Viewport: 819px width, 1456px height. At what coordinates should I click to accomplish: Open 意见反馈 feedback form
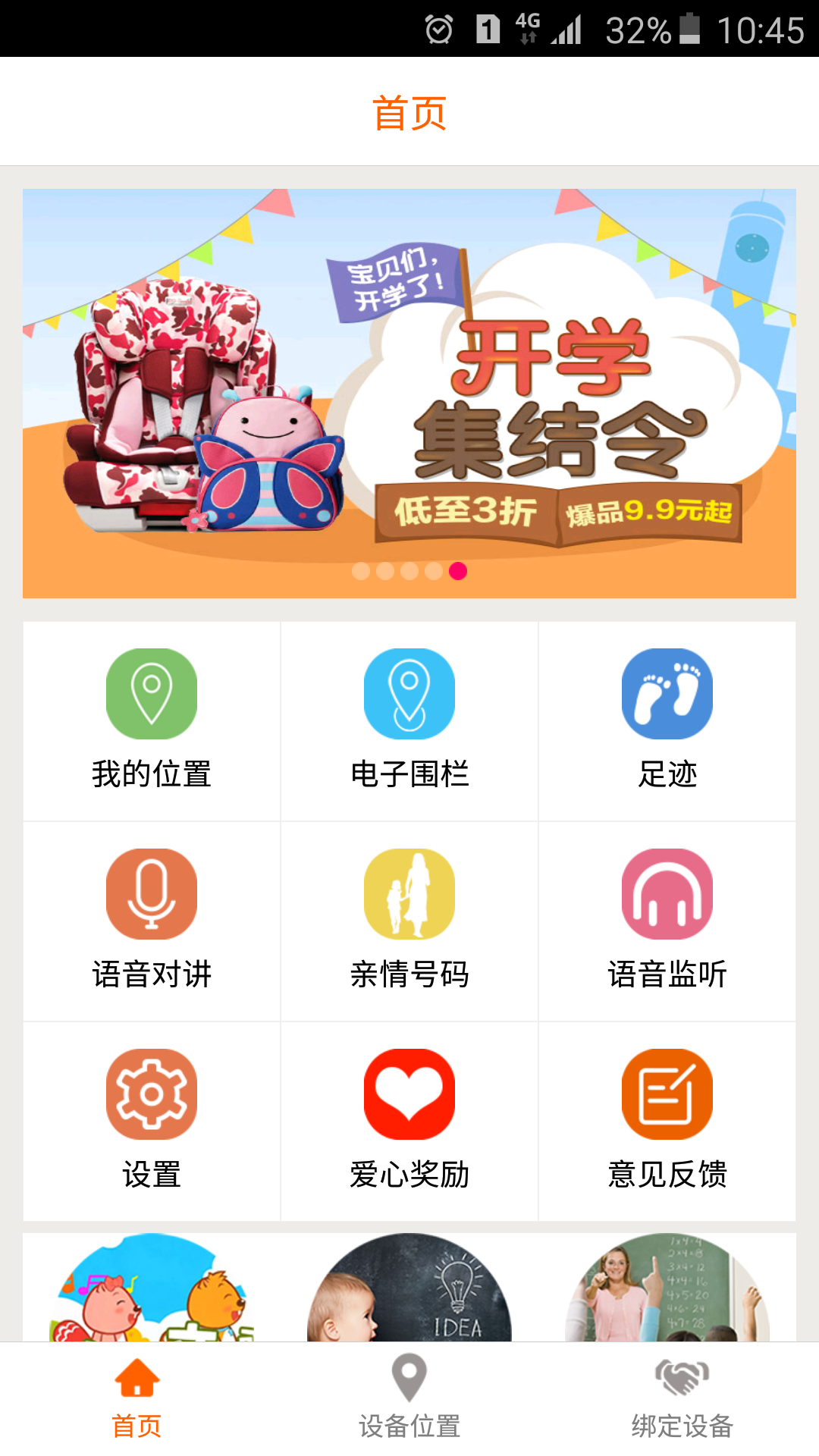tap(667, 1119)
